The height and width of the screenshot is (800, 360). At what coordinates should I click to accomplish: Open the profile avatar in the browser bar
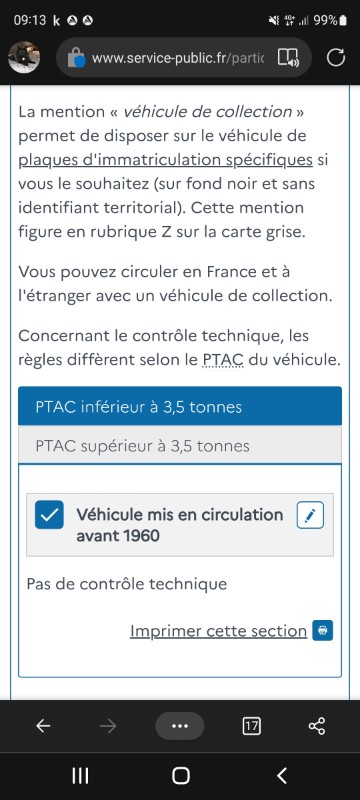tap(24, 57)
